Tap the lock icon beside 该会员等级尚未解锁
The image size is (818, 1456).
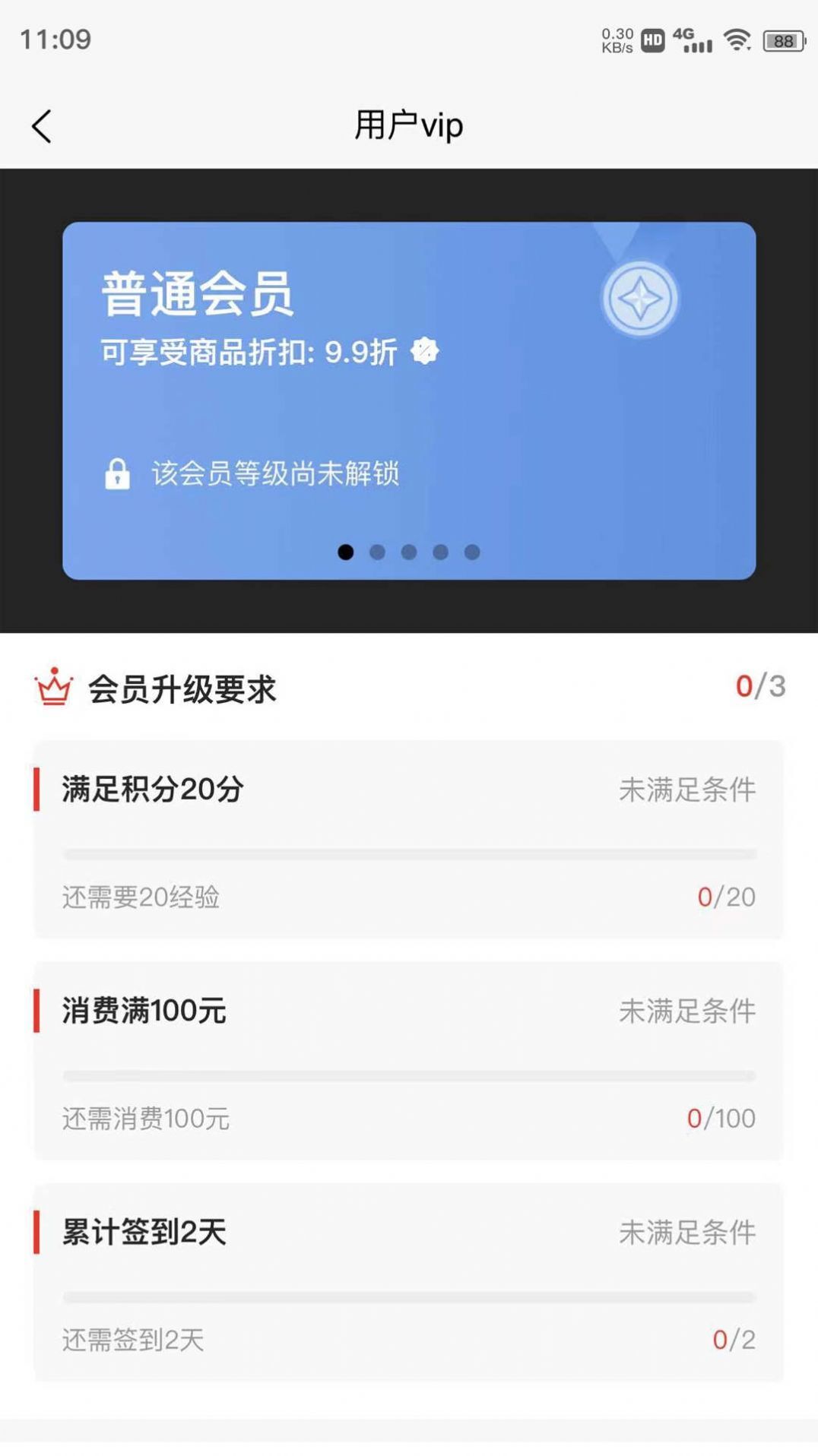(x=119, y=473)
